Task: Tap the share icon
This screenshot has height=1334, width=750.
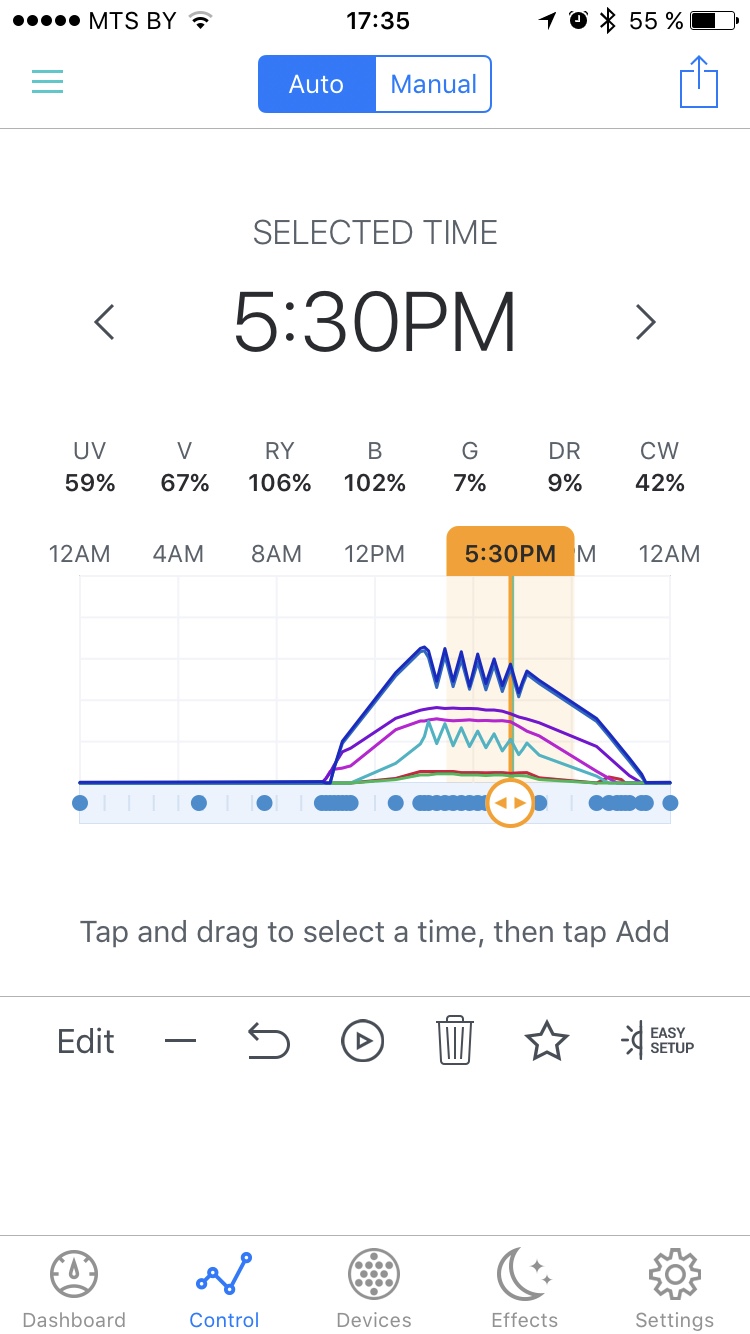Action: pyautogui.click(x=700, y=82)
